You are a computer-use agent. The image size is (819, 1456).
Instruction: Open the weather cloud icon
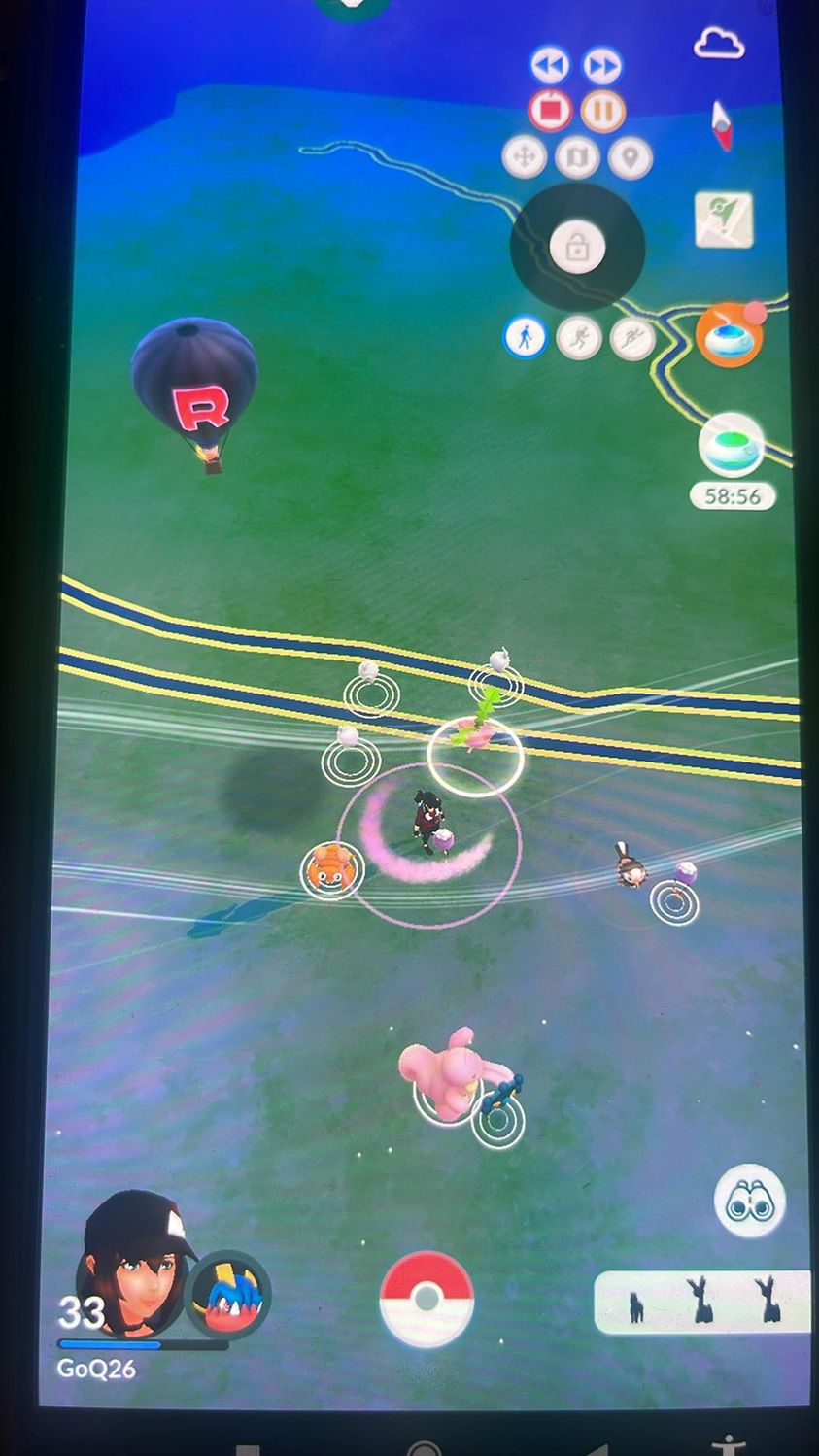[x=719, y=45]
